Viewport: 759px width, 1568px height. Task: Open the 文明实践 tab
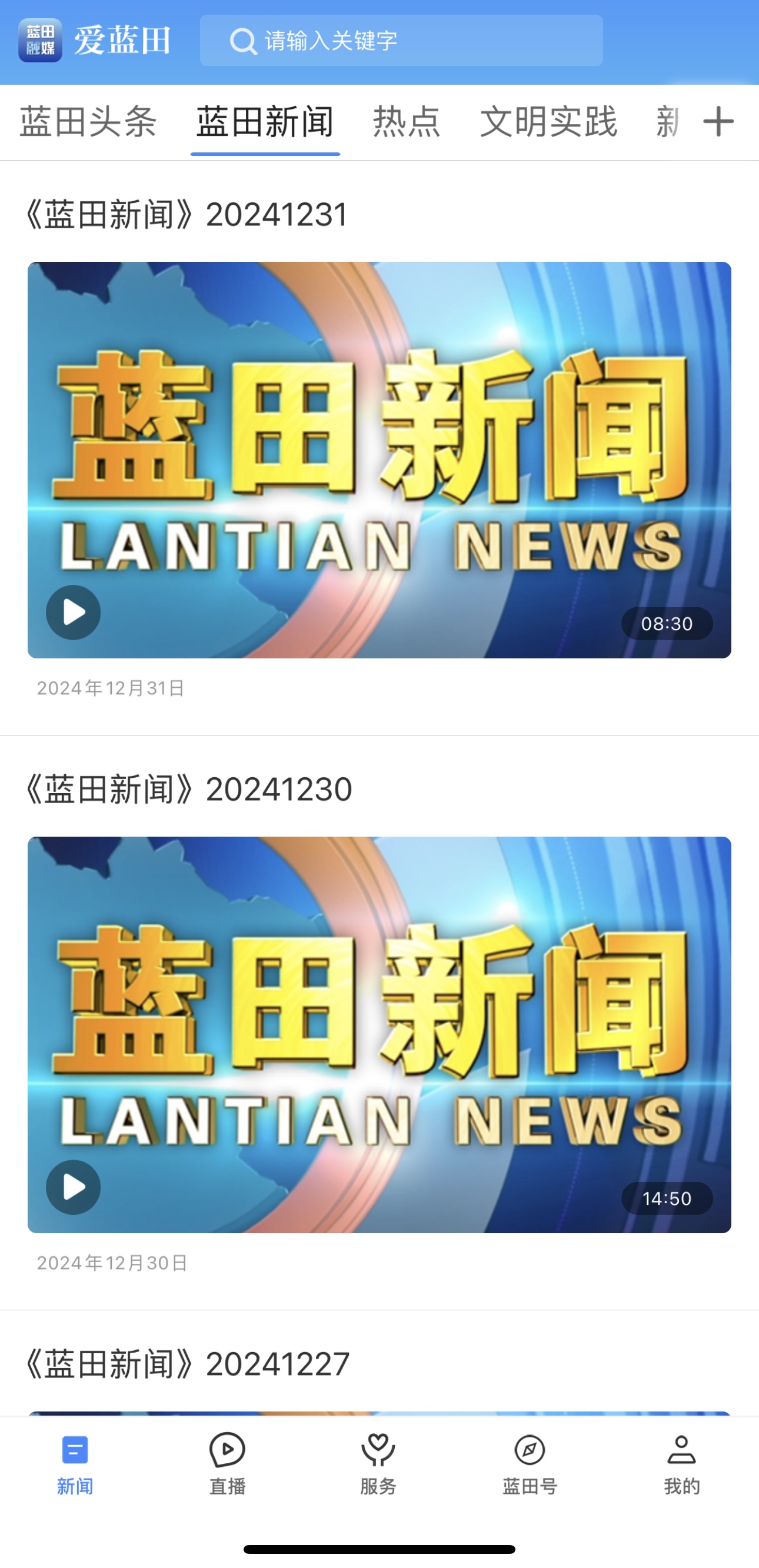548,122
